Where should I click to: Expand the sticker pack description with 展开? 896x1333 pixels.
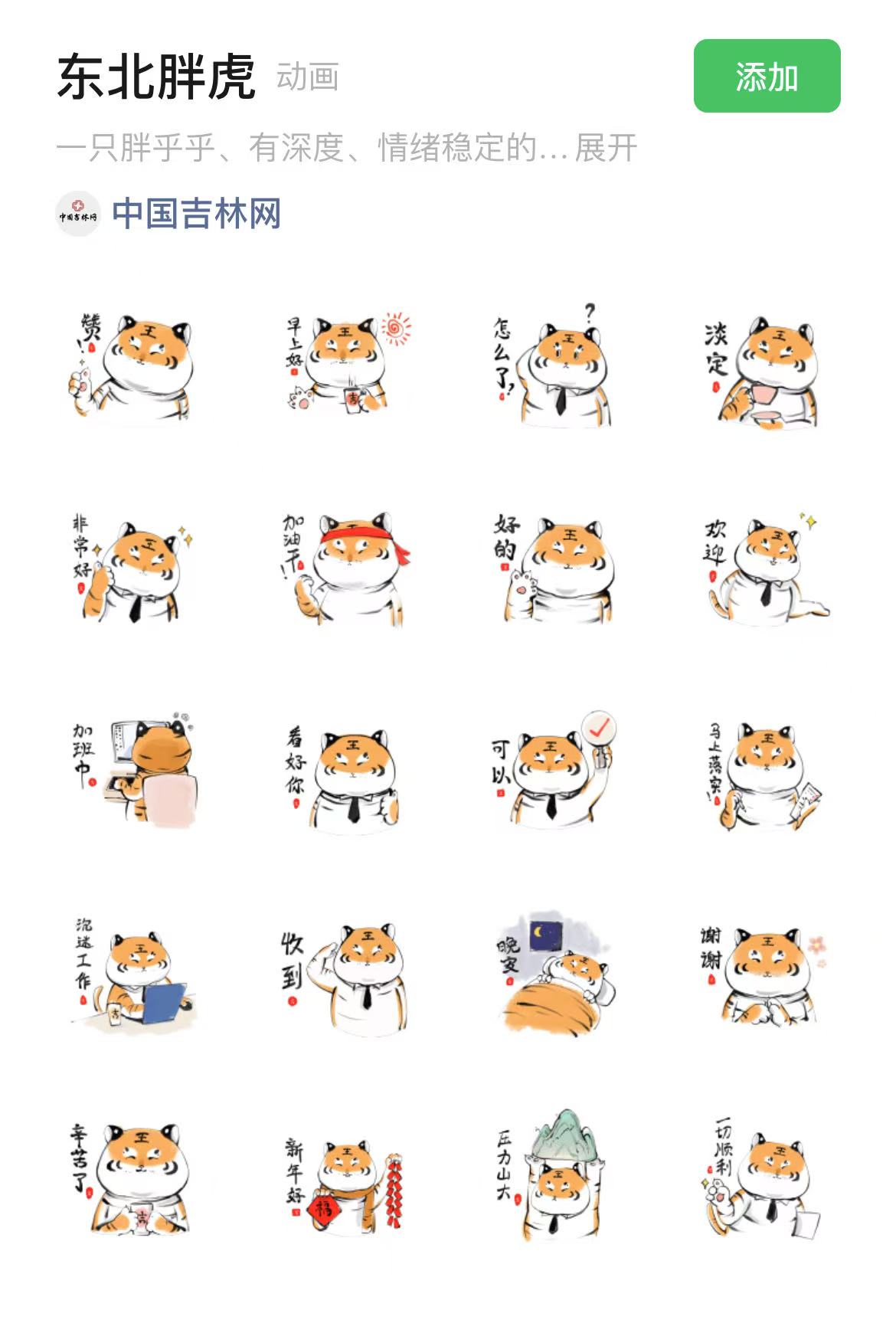pyautogui.click(x=606, y=148)
